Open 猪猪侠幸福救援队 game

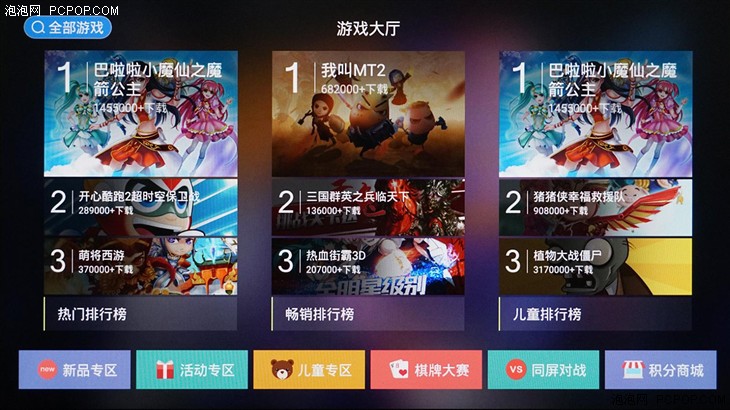coord(595,206)
